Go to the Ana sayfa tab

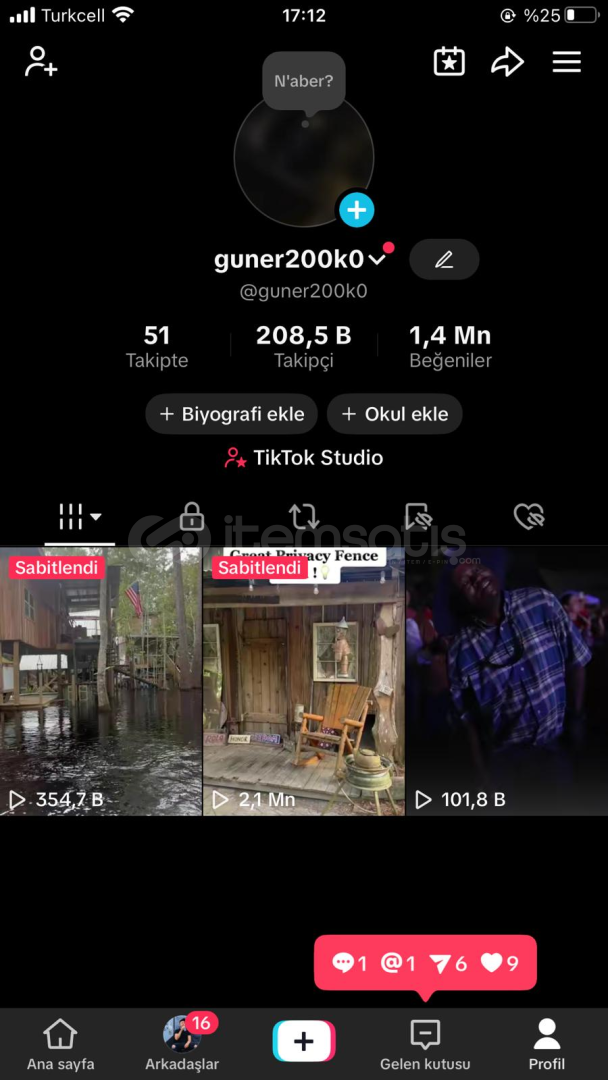pos(61,1045)
